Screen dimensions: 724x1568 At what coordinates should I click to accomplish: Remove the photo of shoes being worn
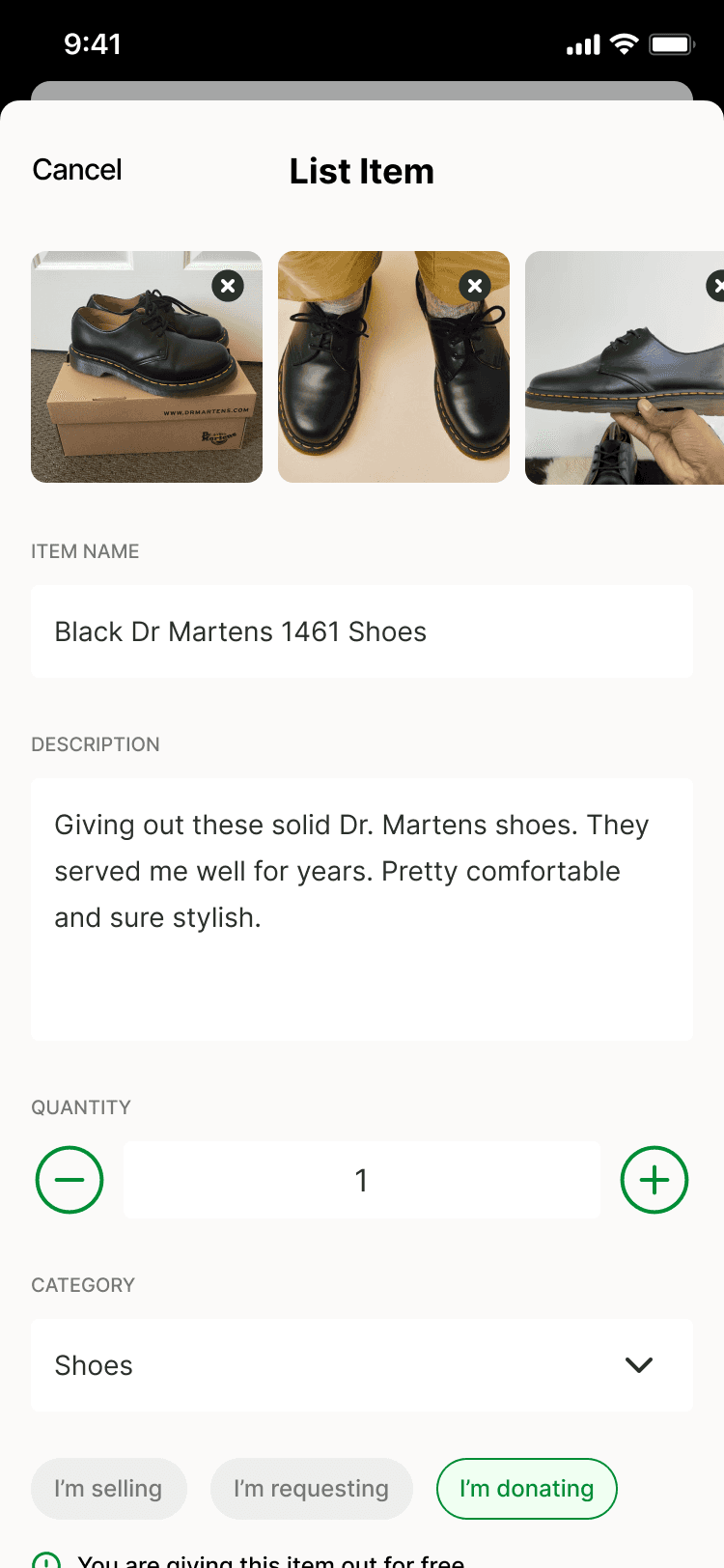(x=475, y=286)
